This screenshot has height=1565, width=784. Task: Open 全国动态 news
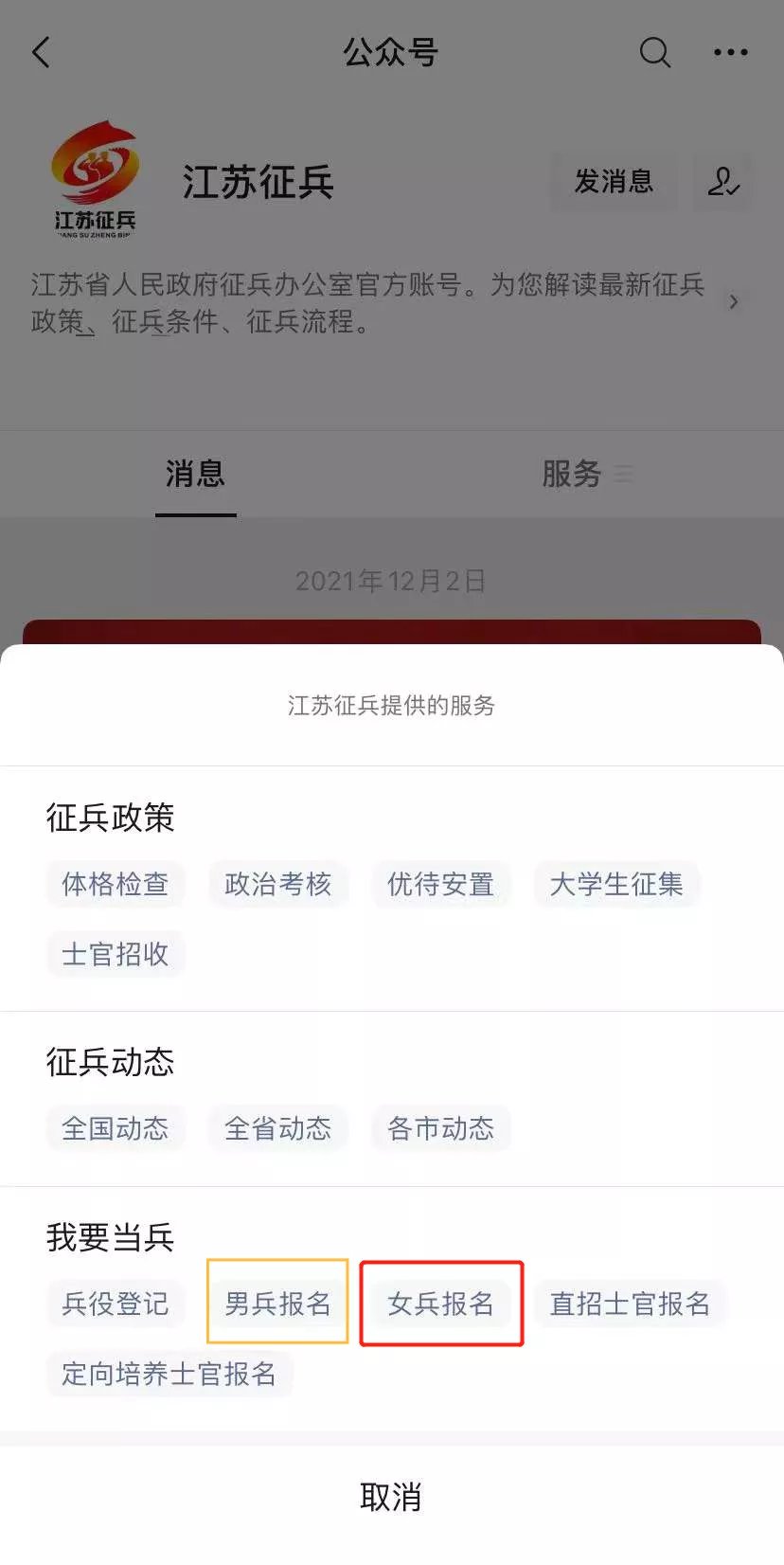pos(115,1128)
